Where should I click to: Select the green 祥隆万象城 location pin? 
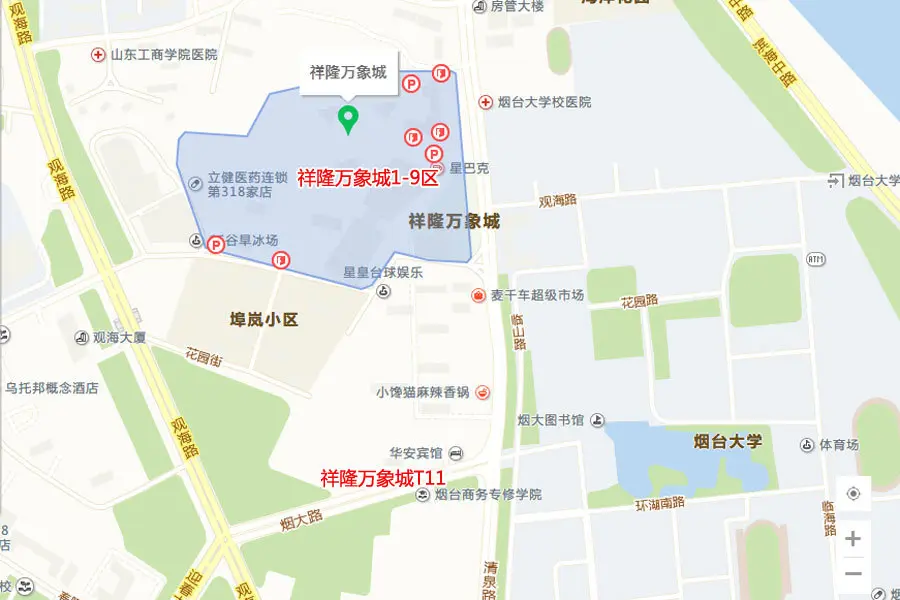(x=348, y=119)
